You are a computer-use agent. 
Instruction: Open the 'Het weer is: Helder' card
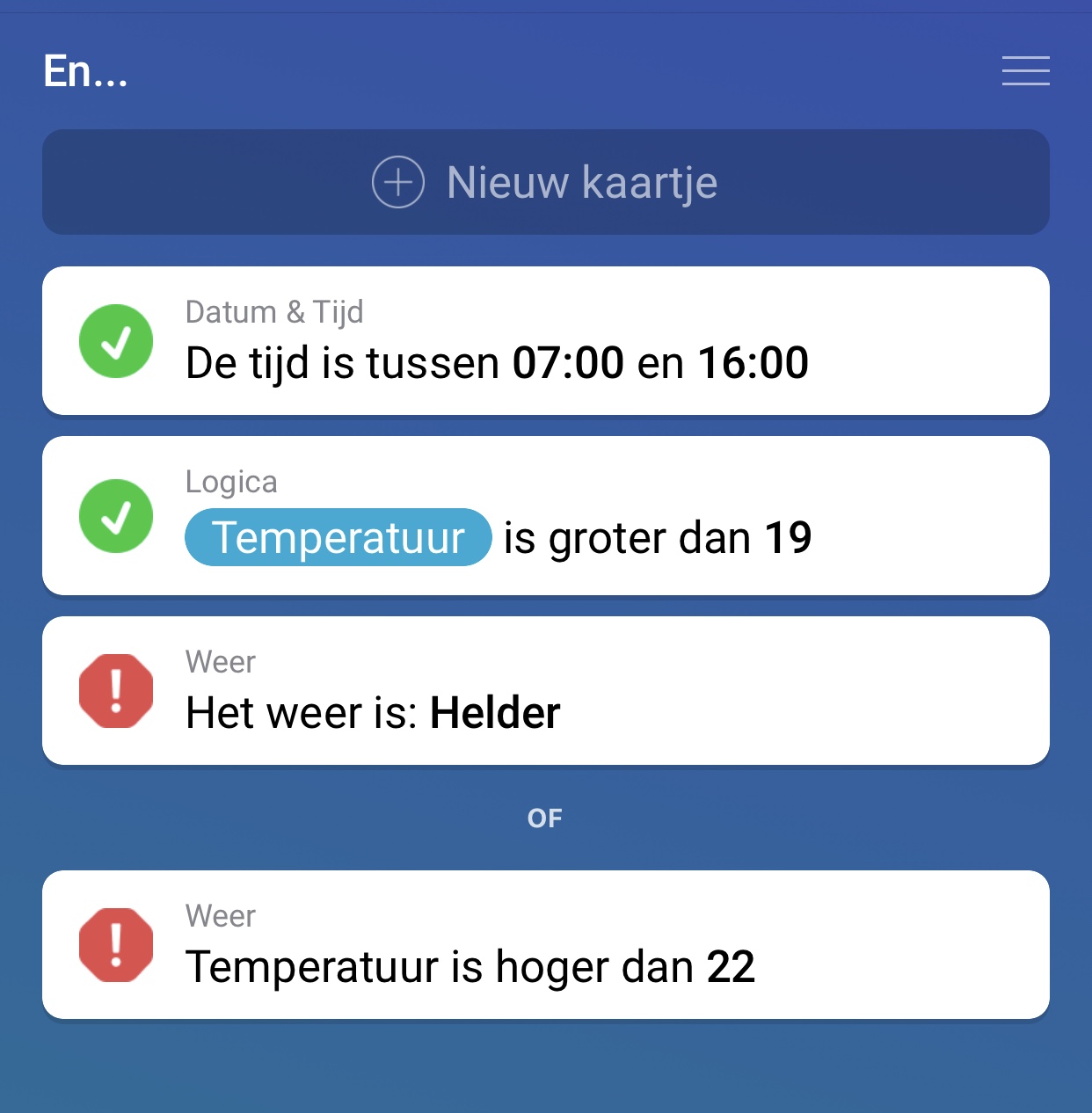tap(545, 691)
